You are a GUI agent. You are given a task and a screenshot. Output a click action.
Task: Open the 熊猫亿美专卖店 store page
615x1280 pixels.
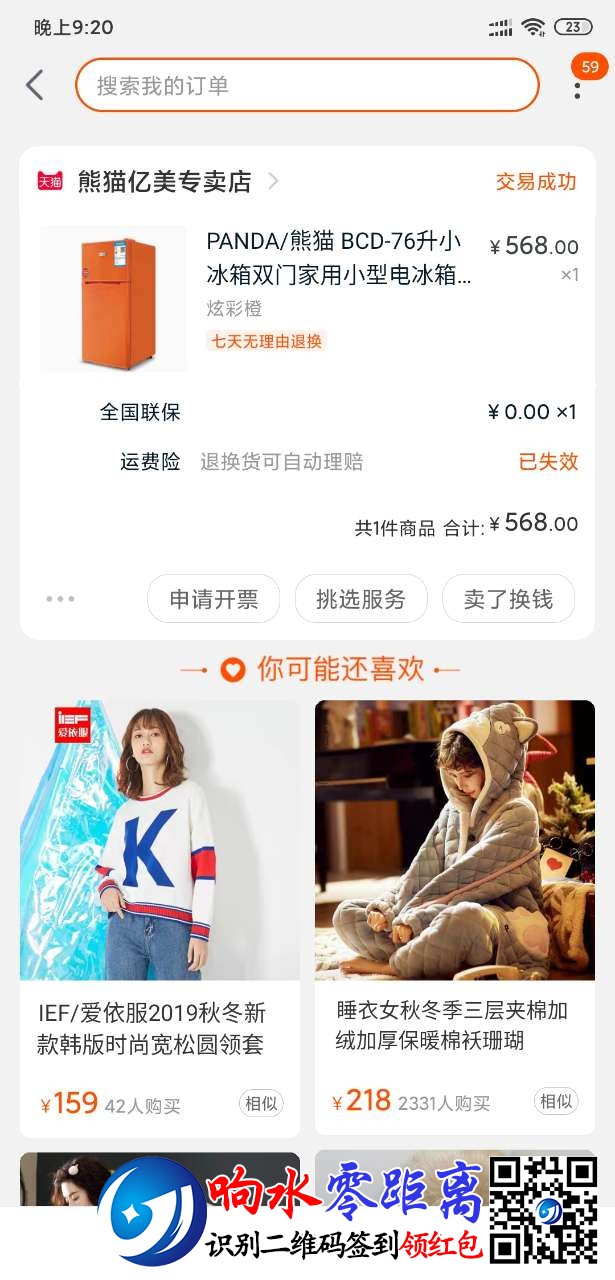165,181
